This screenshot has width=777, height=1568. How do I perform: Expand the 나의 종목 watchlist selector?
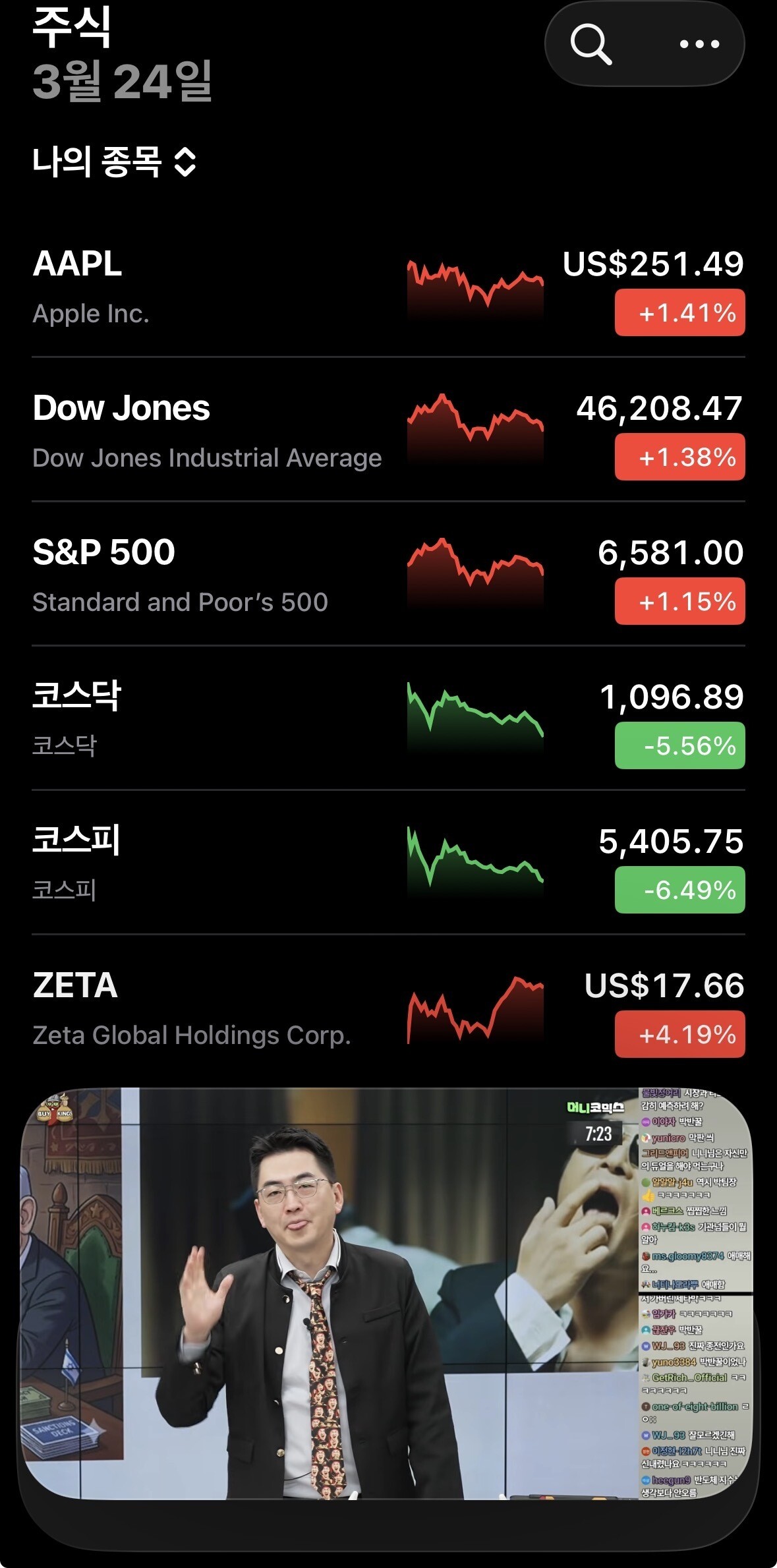[115, 161]
